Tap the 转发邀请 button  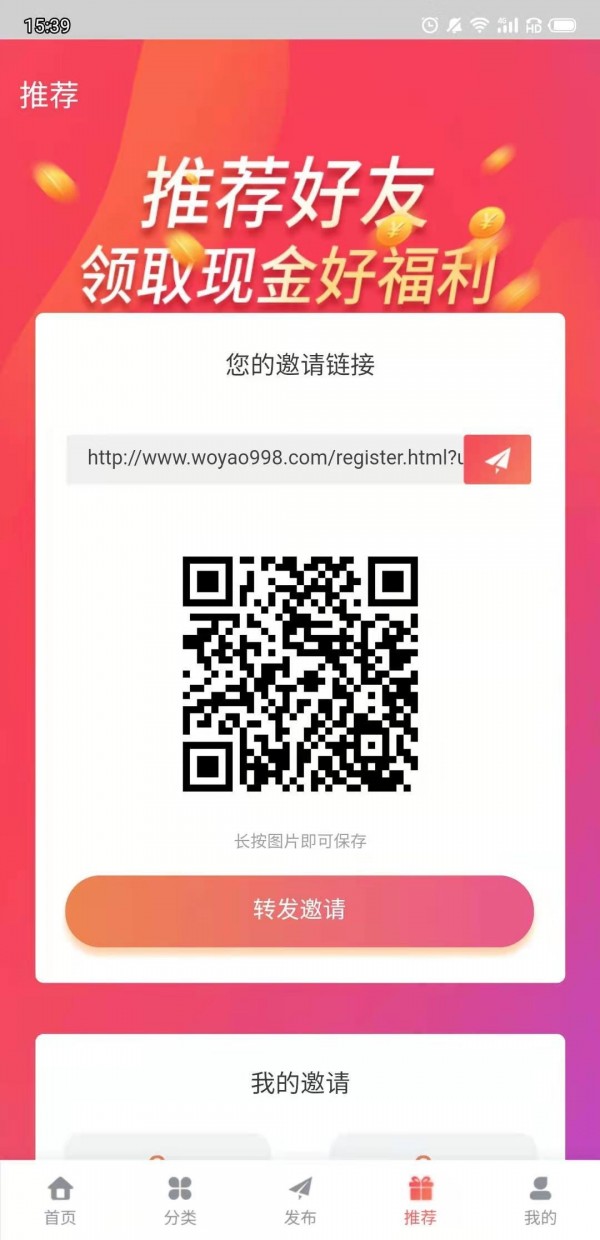click(x=299, y=910)
